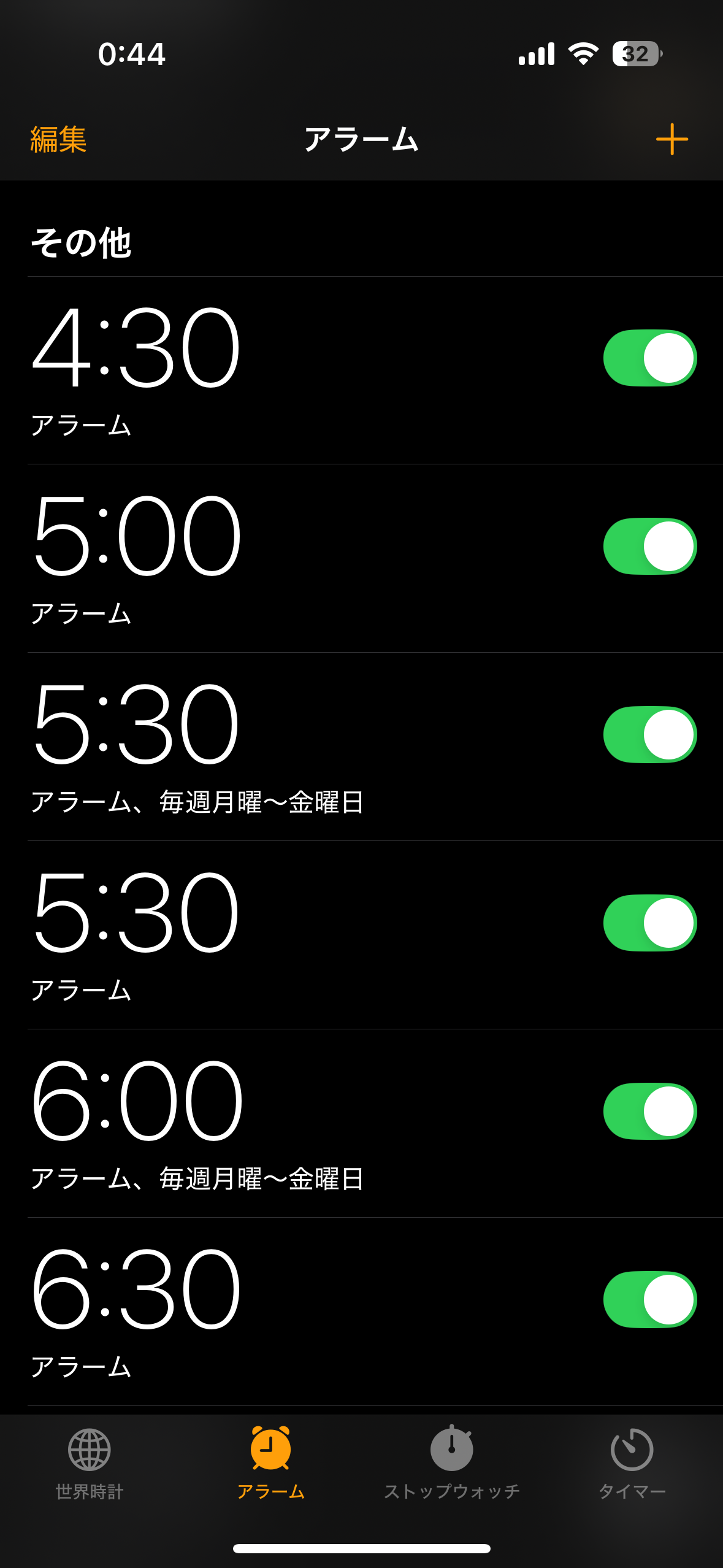The height and width of the screenshot is (1568, 723).
Task: Disable the 6:30 alarm toggle
Action: click(x=650, y=1299)
